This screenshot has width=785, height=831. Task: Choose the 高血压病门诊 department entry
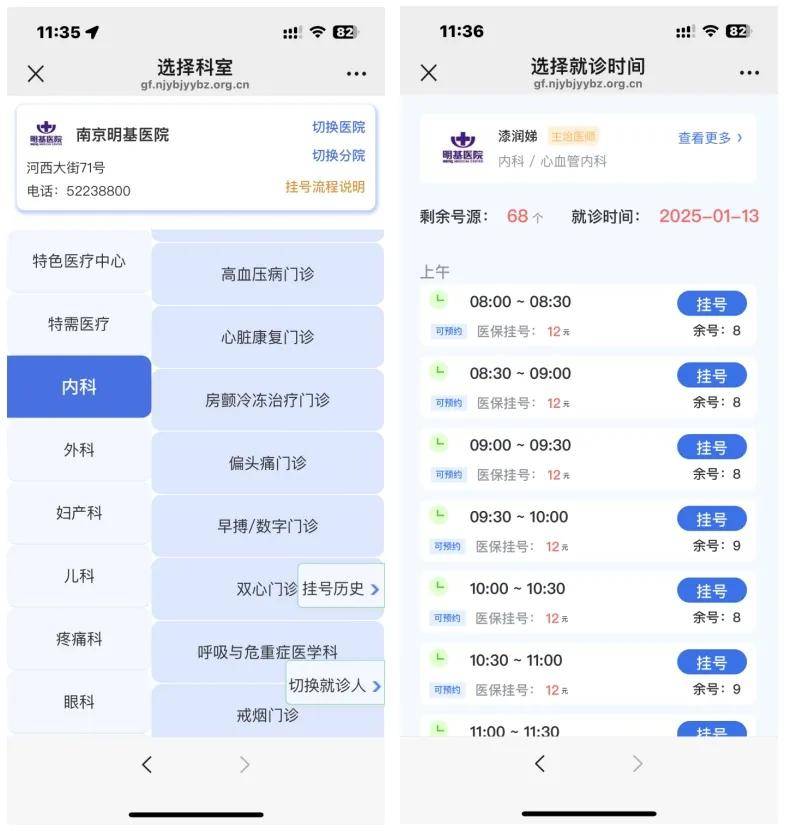tap(266, 273)
